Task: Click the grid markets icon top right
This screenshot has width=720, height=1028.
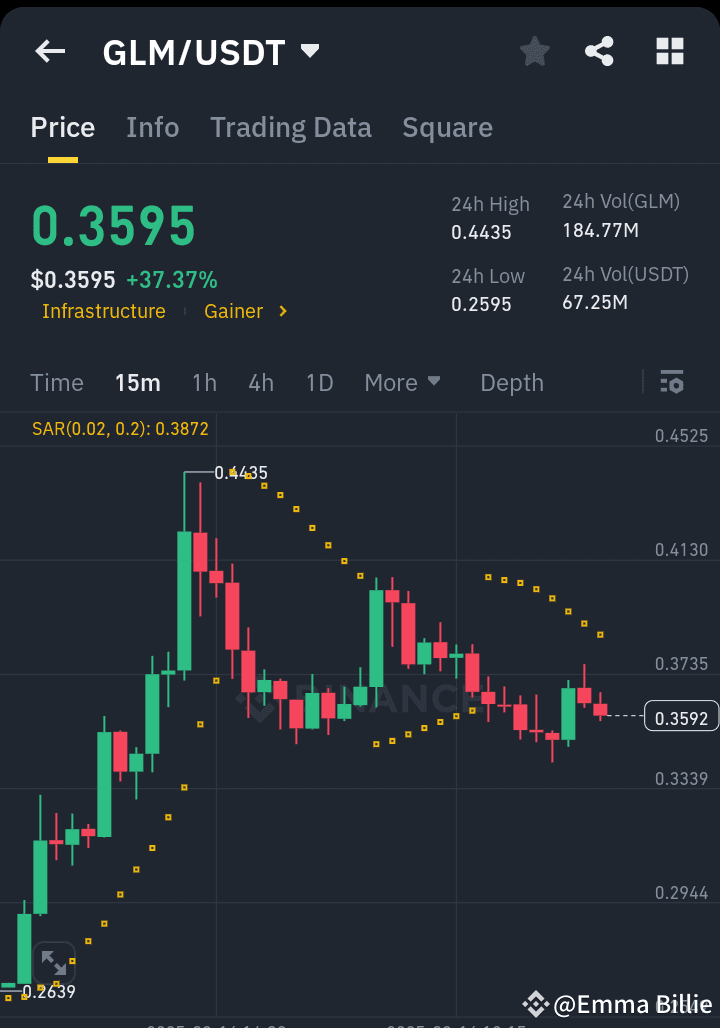Action: (x=669, y=51)
